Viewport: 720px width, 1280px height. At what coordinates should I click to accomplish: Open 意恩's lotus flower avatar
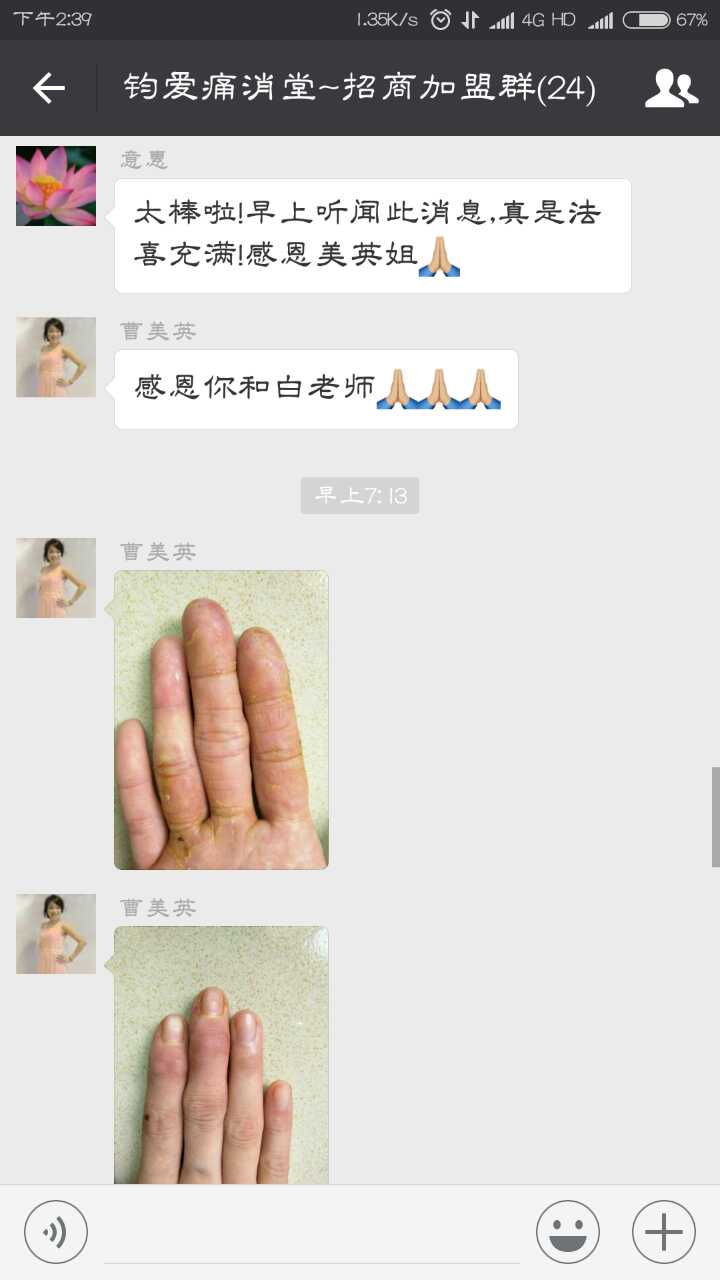56,186
